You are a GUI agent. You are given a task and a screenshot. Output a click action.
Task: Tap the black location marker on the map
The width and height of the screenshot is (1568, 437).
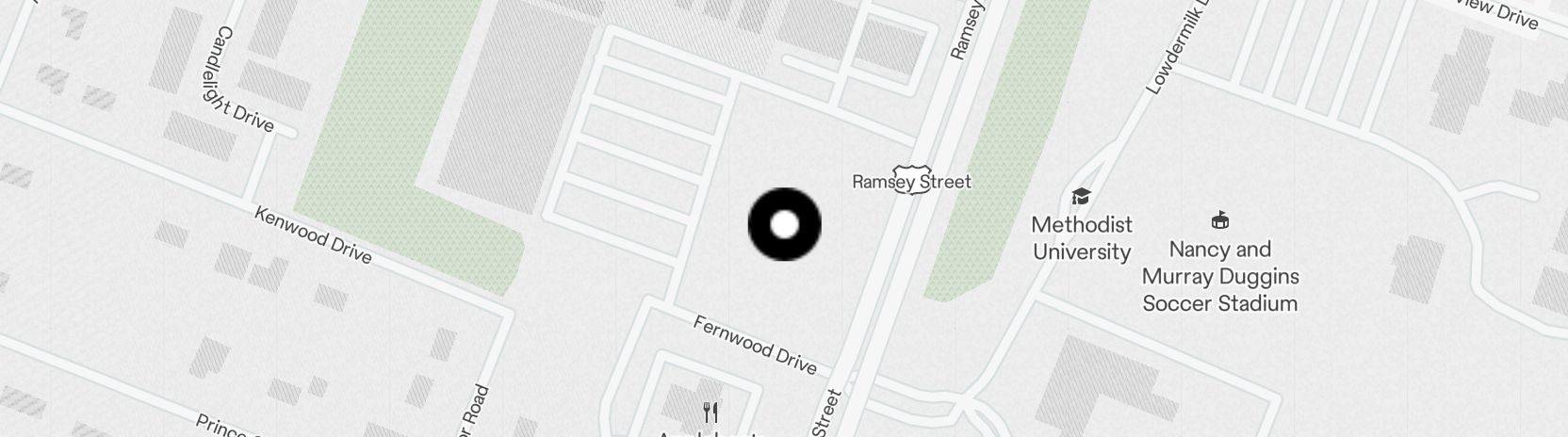point(784,225)
